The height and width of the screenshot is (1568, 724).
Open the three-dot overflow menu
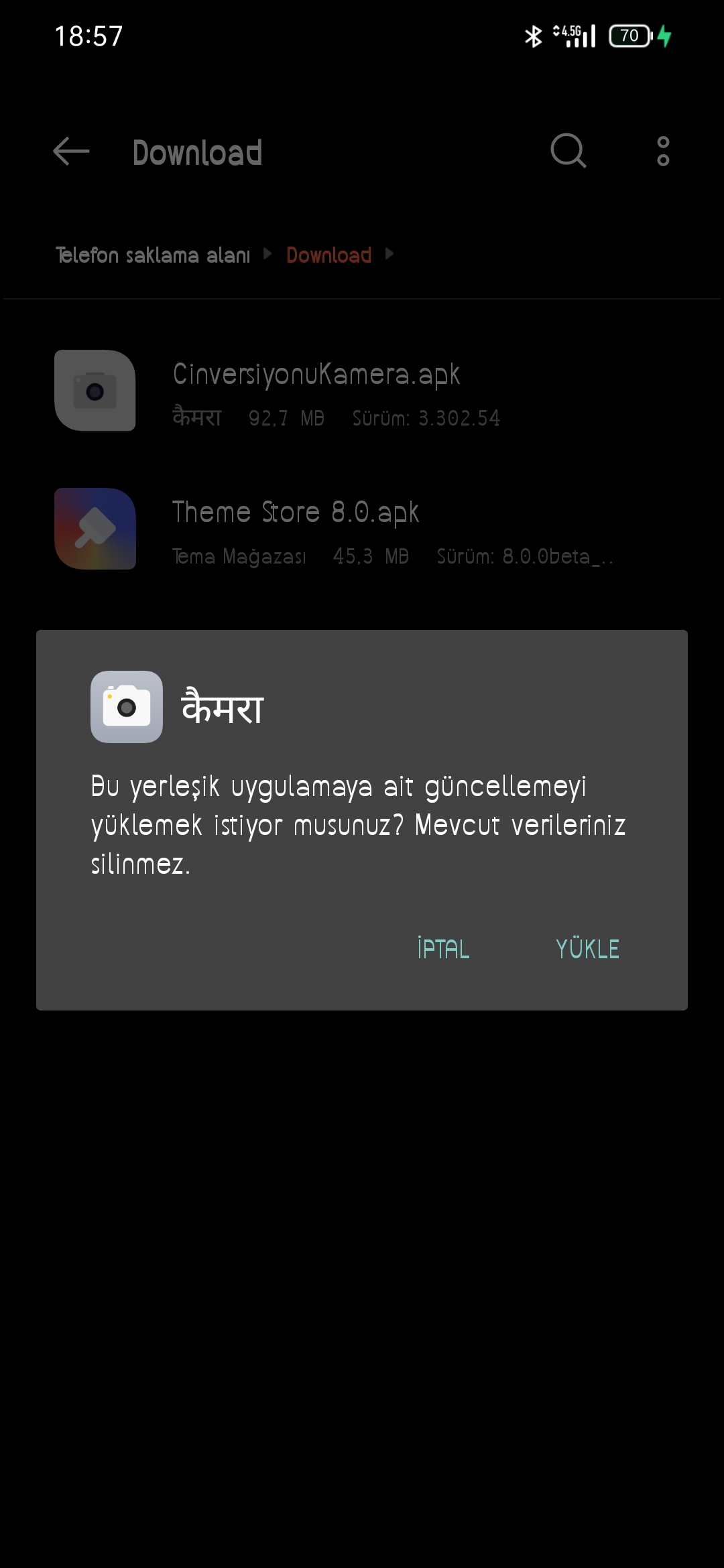(663, 151)
